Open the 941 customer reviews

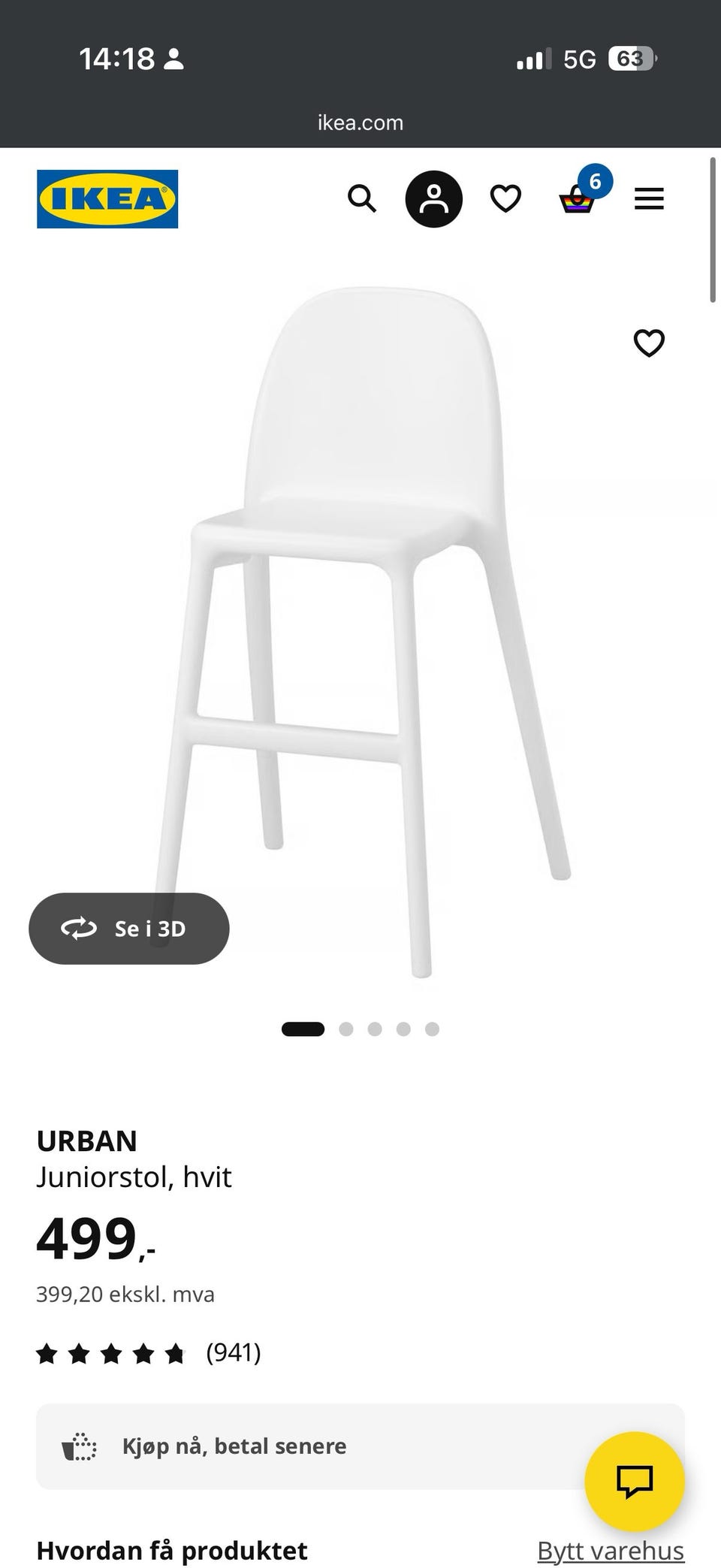(x=149, y=1353)
